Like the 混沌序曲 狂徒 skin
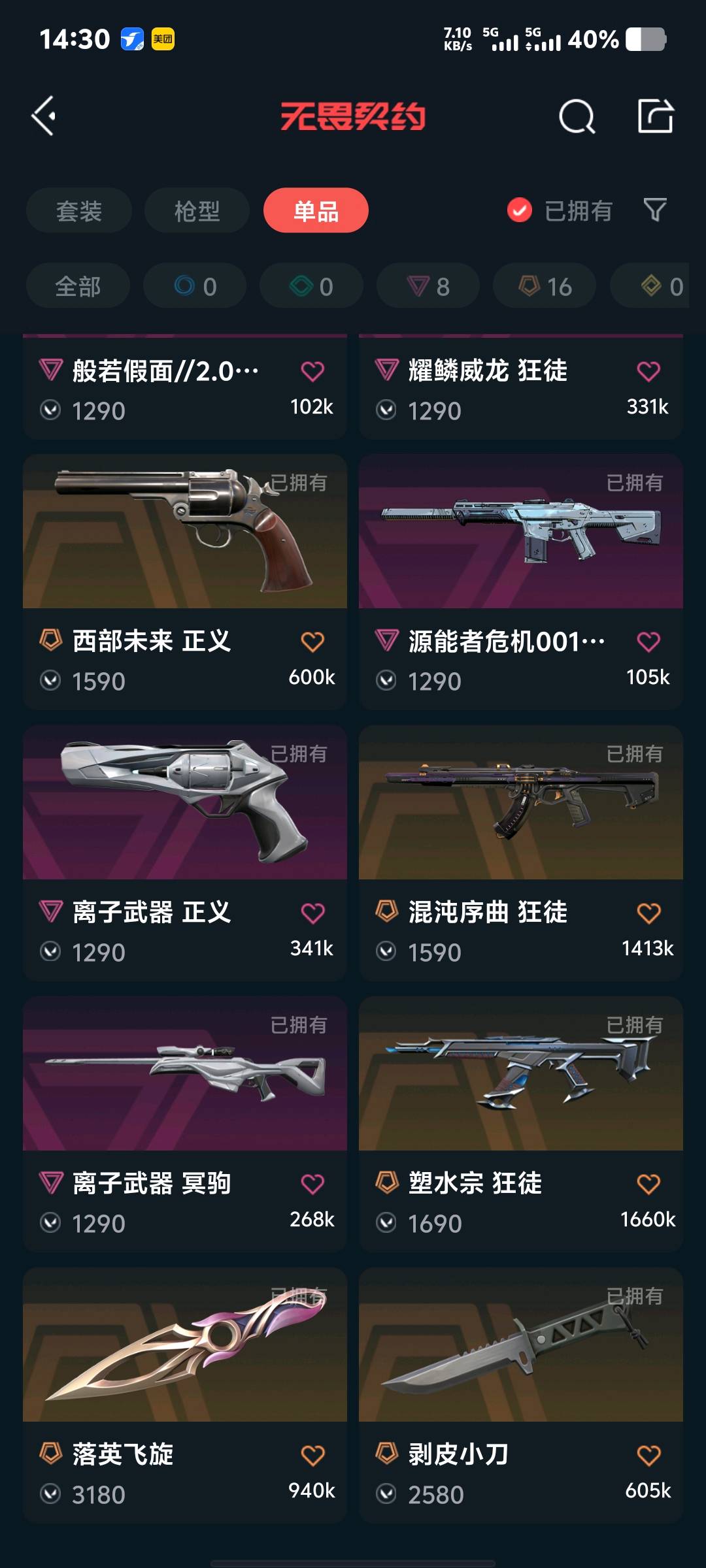The height and width of the screenshot is (1568, 706). pos(648,913)
